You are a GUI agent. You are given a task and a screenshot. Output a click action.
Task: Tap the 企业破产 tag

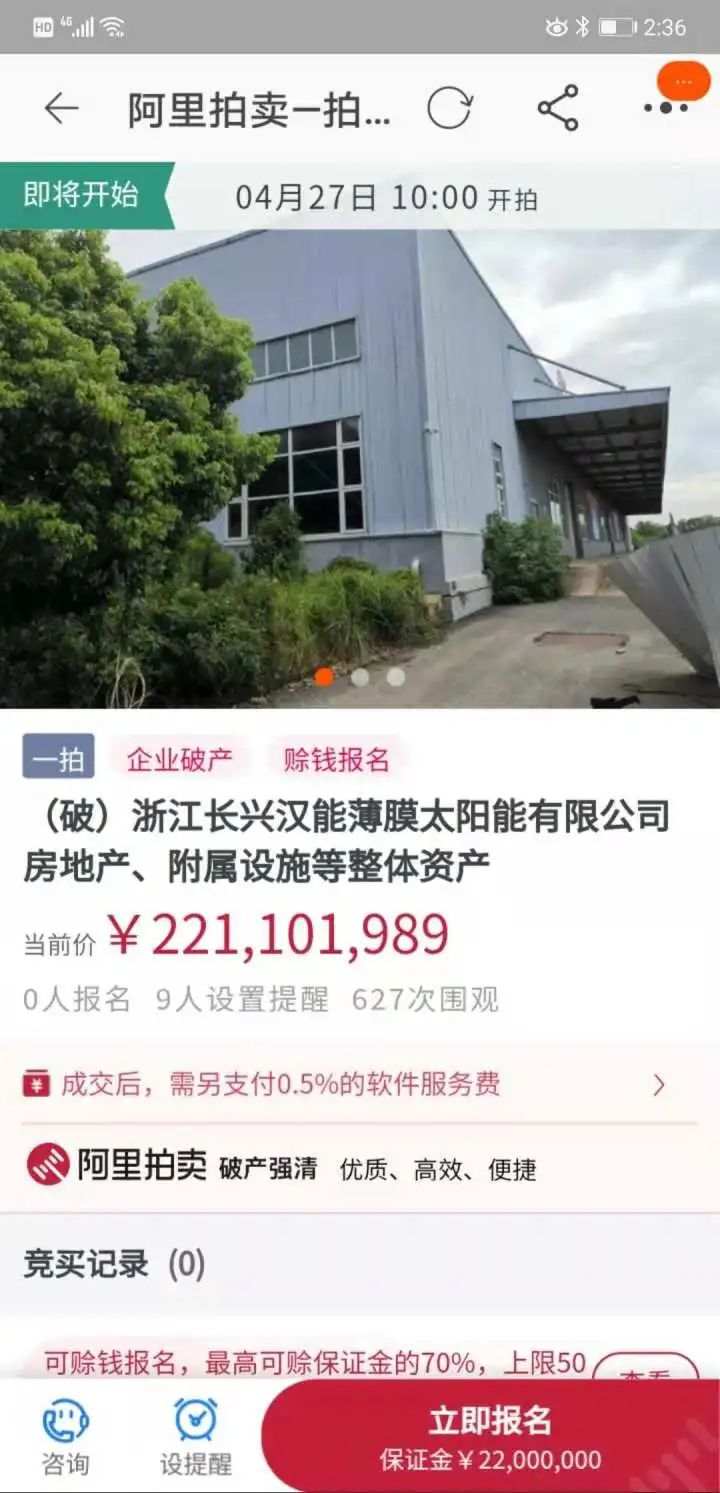click(179, 759)
